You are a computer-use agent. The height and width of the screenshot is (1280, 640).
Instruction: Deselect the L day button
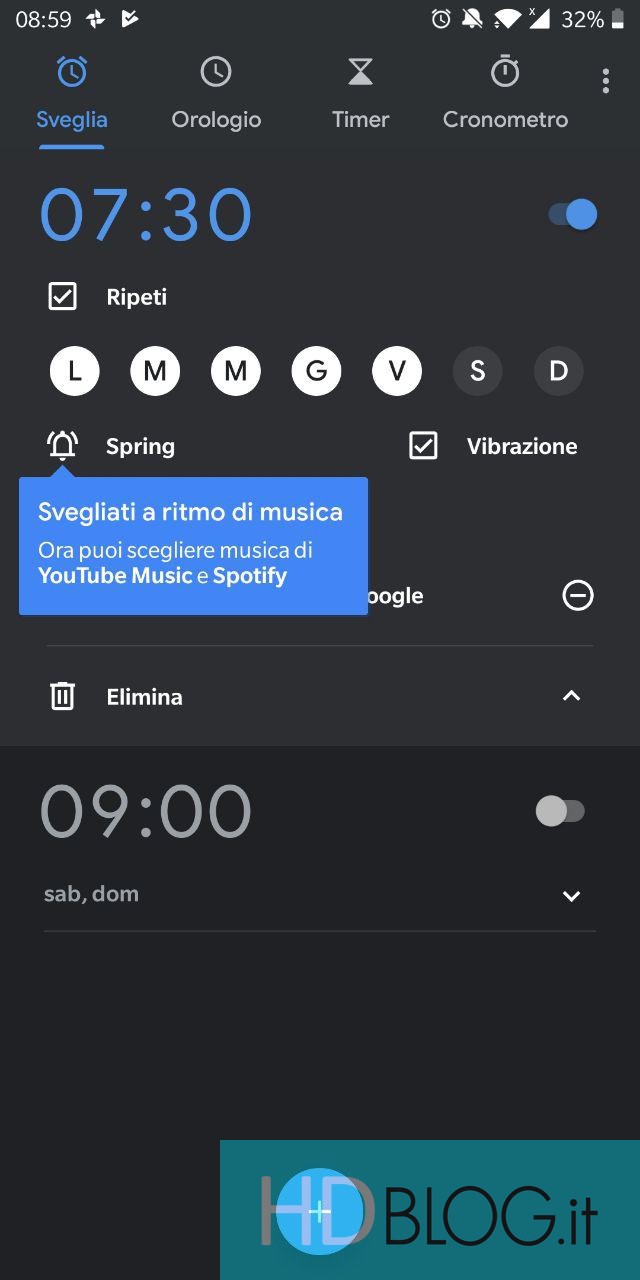coord(75,372)
